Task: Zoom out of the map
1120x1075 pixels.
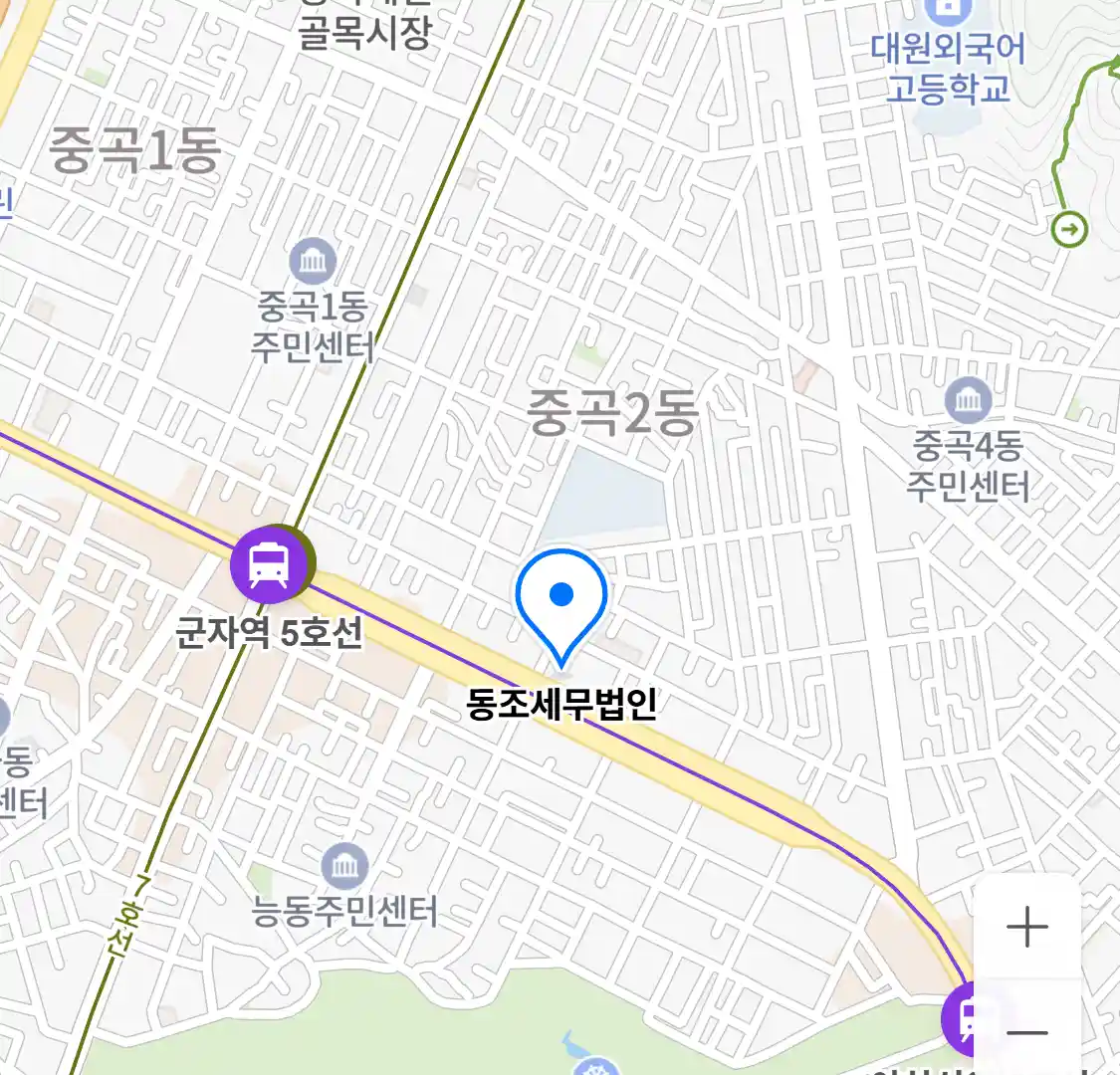Action: pyautogui.click(x=1026, y=1031)
